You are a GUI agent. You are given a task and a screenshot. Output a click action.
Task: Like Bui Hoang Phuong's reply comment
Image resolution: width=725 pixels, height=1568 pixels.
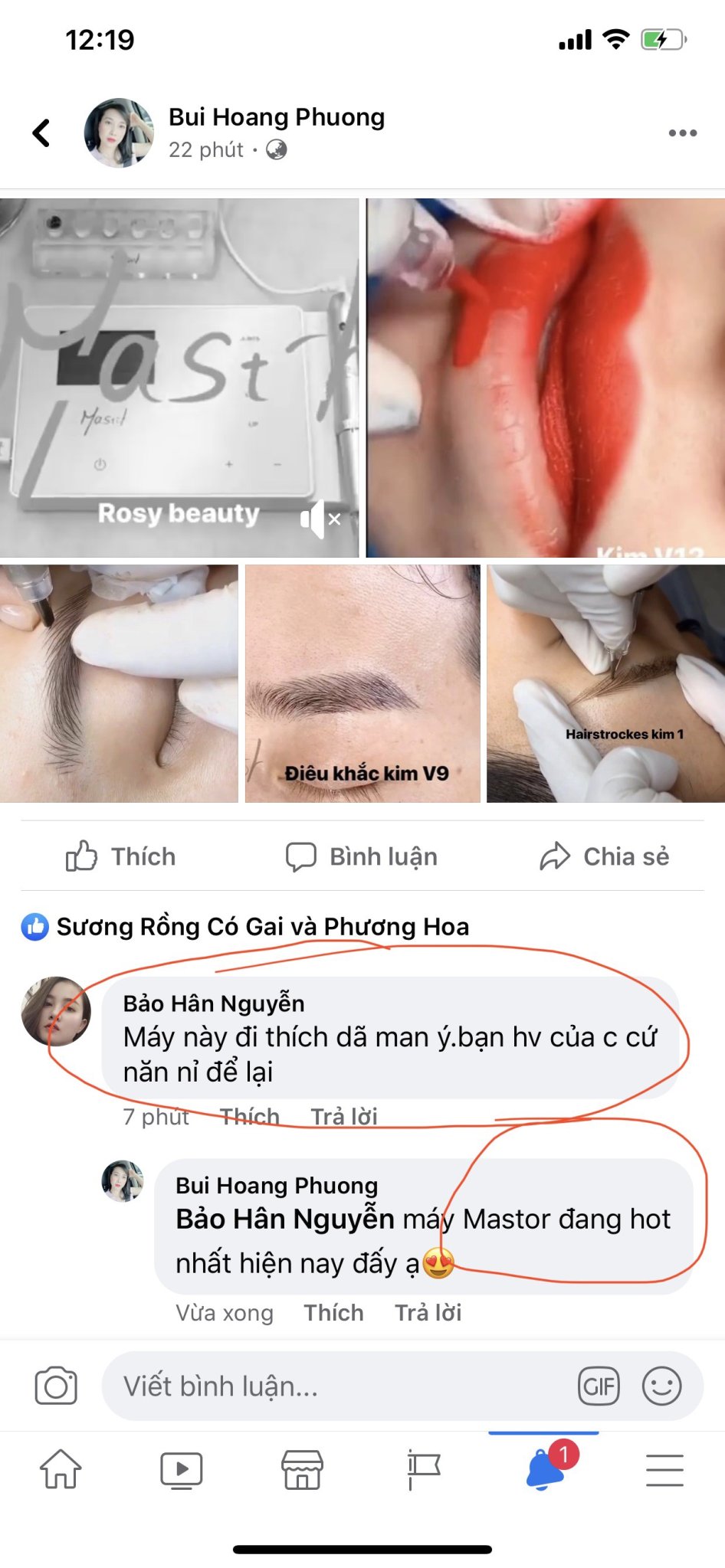tap(333, 1313)
